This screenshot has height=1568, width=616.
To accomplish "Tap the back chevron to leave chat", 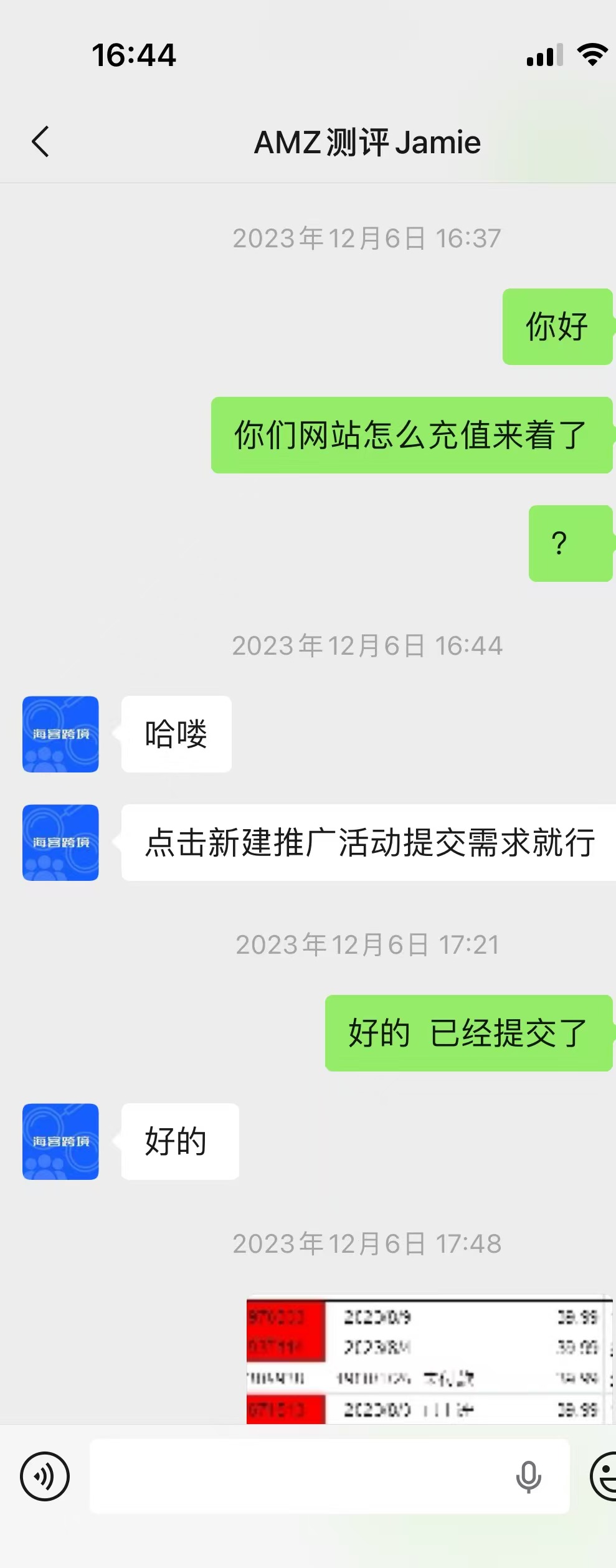I will point(40,141).
